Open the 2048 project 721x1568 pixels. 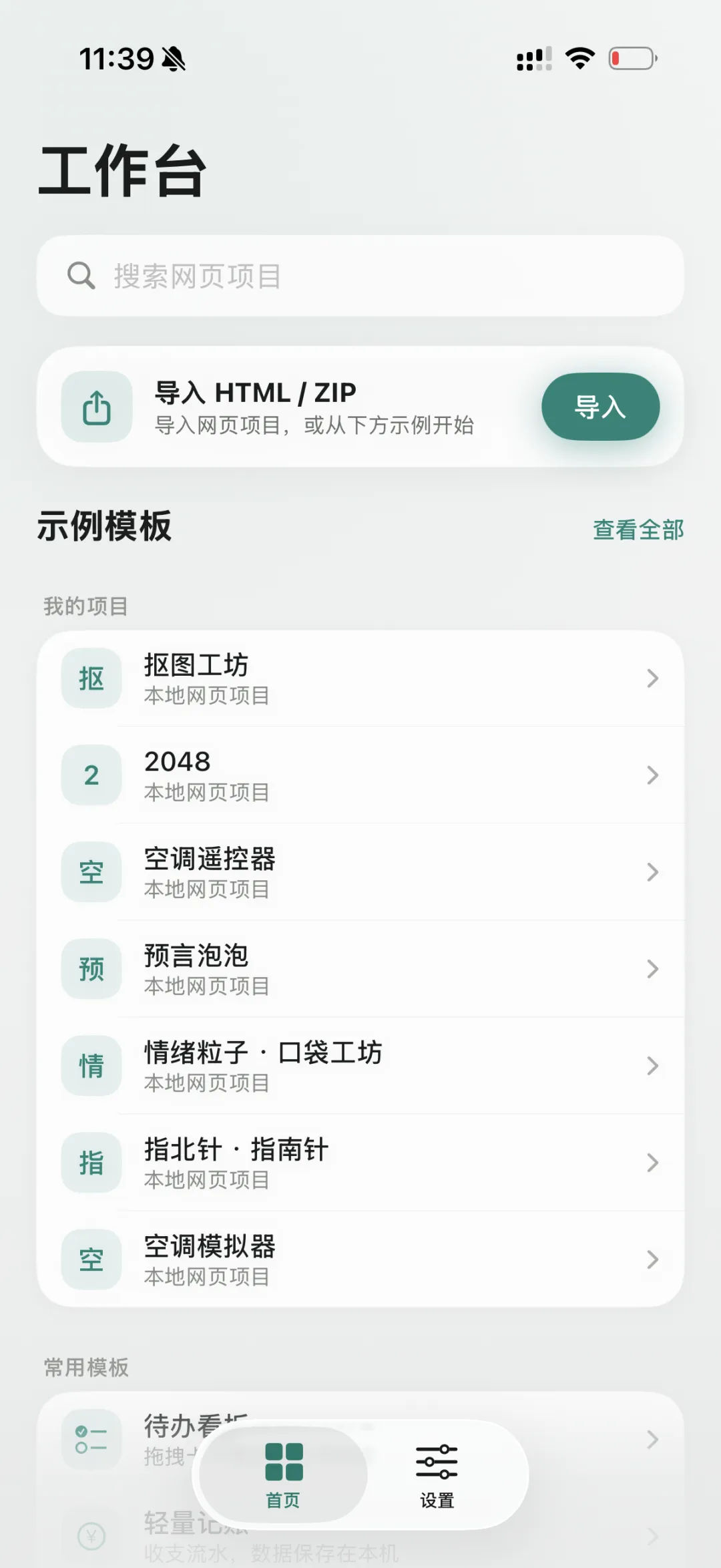tap(360, 775)
